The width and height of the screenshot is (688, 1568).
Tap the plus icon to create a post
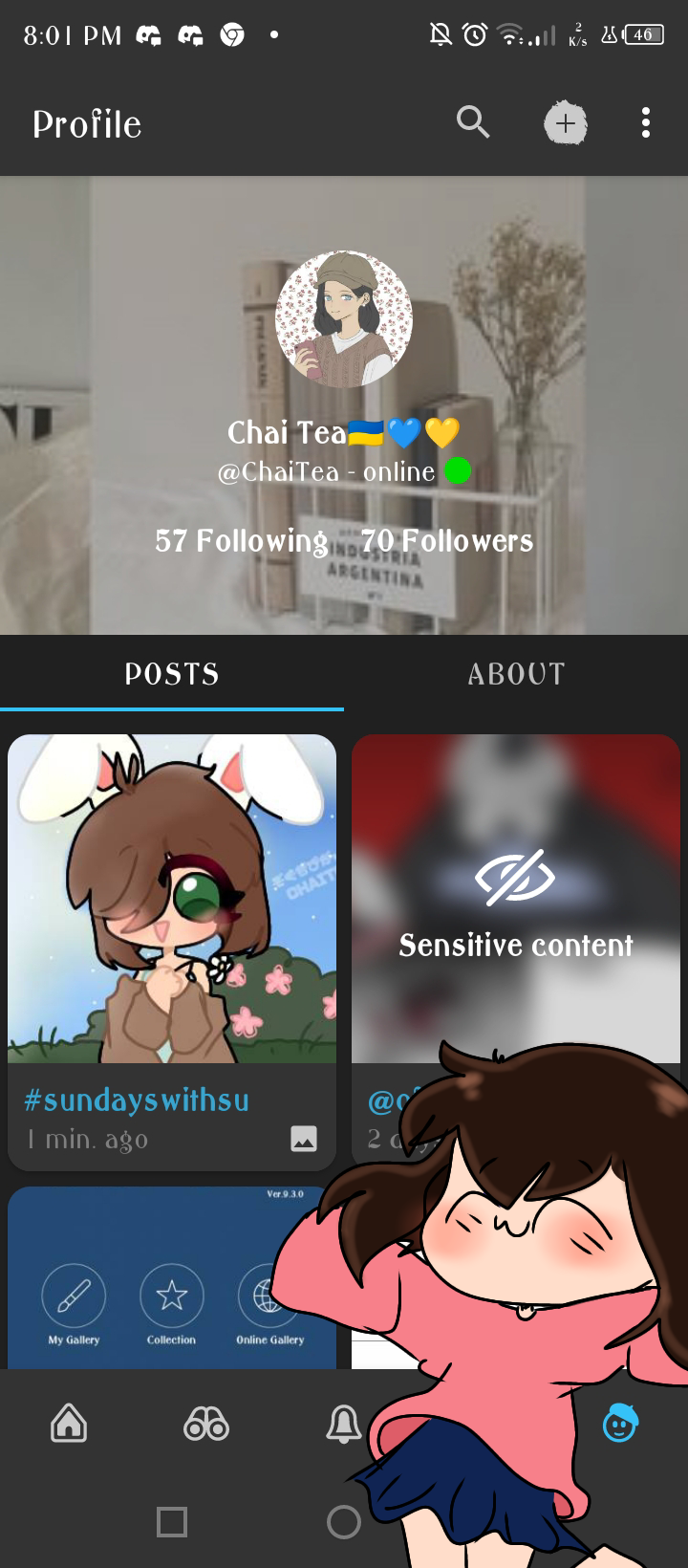click(566, 123)
